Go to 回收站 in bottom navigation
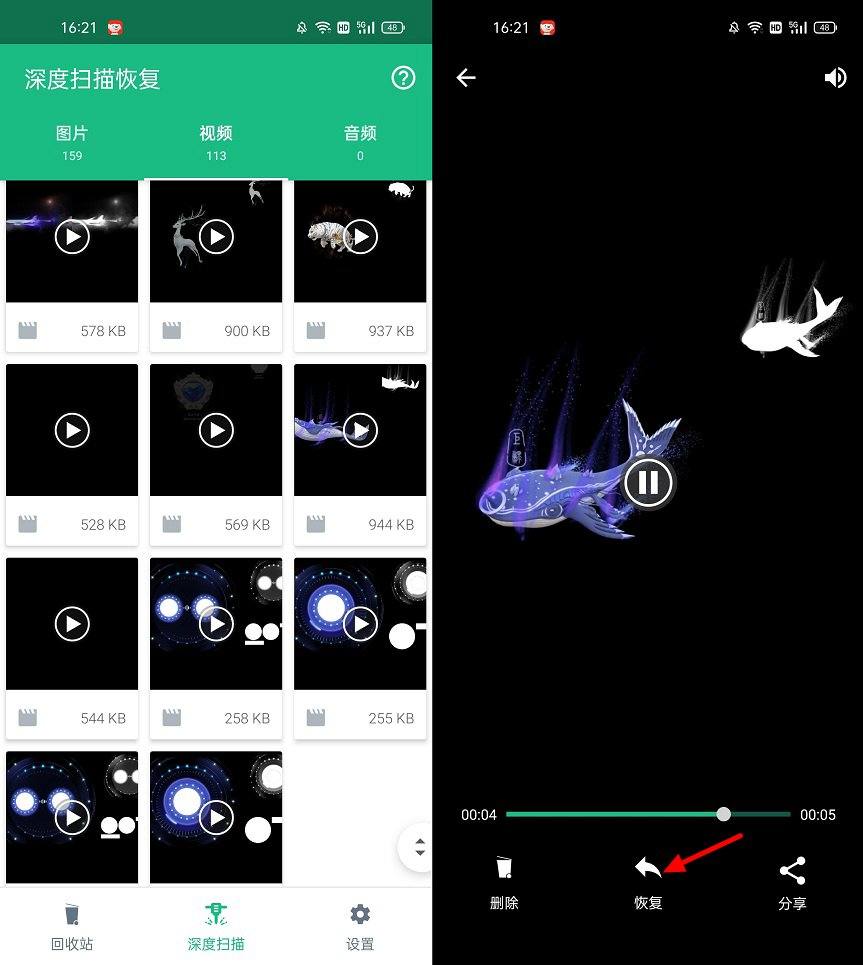Image resolution: width=863 pixels, height=965 pixels. [72, 926]
